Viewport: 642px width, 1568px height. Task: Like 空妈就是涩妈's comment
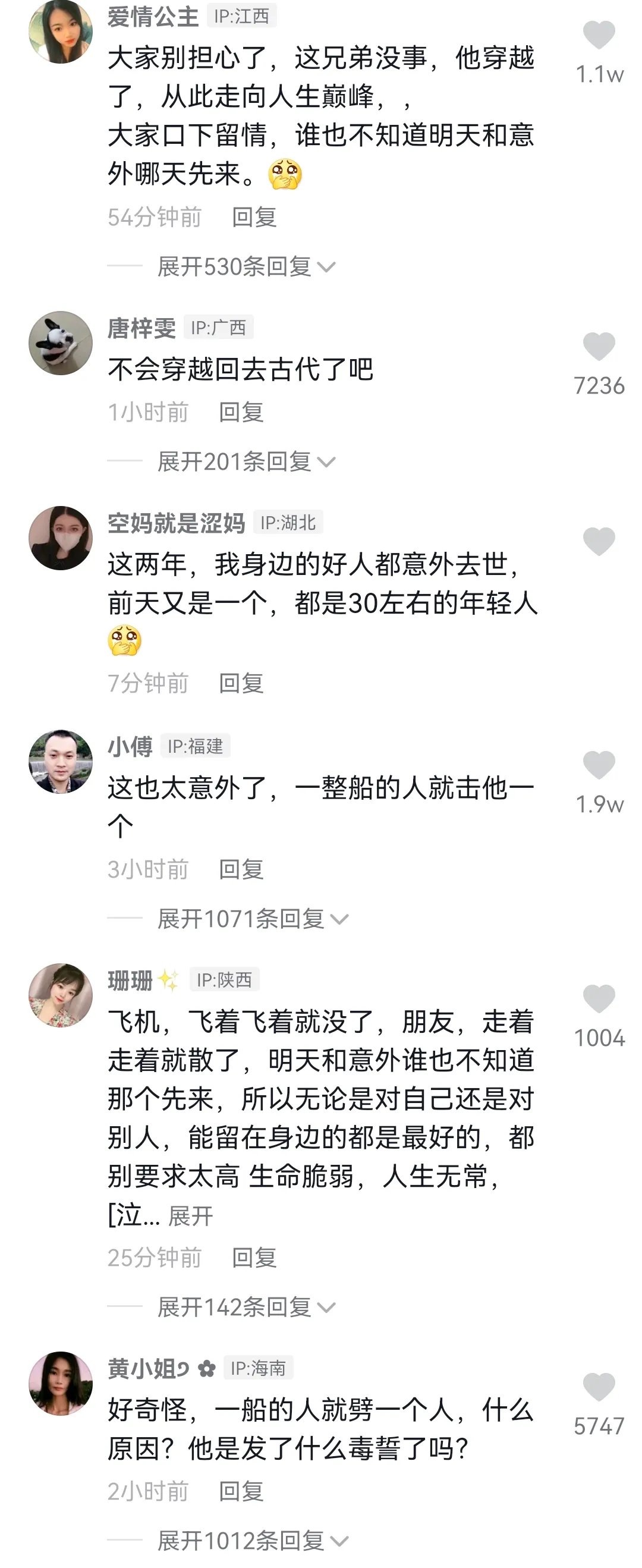(599, 541)
